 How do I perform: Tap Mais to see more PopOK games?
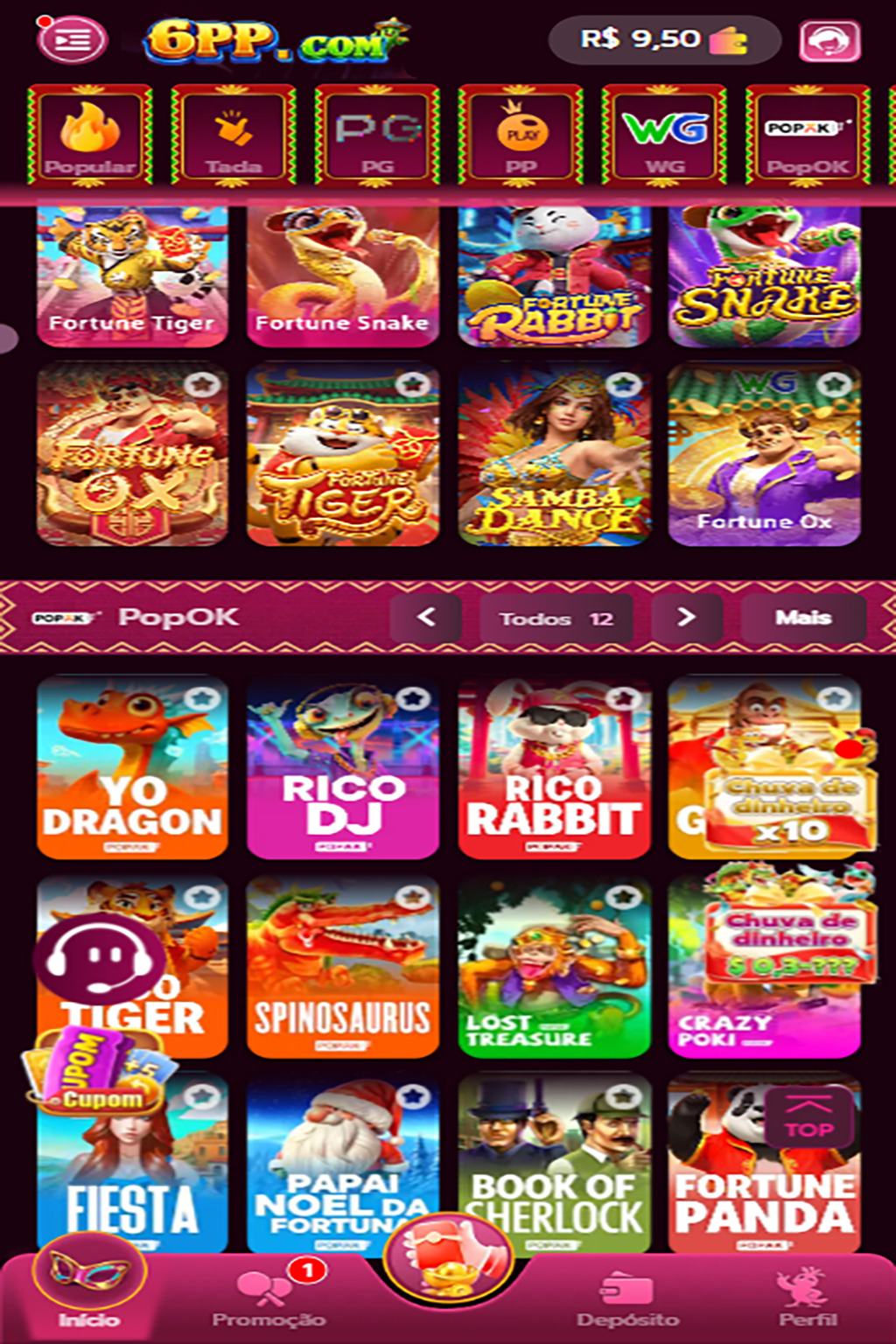(x=802, y=618)
